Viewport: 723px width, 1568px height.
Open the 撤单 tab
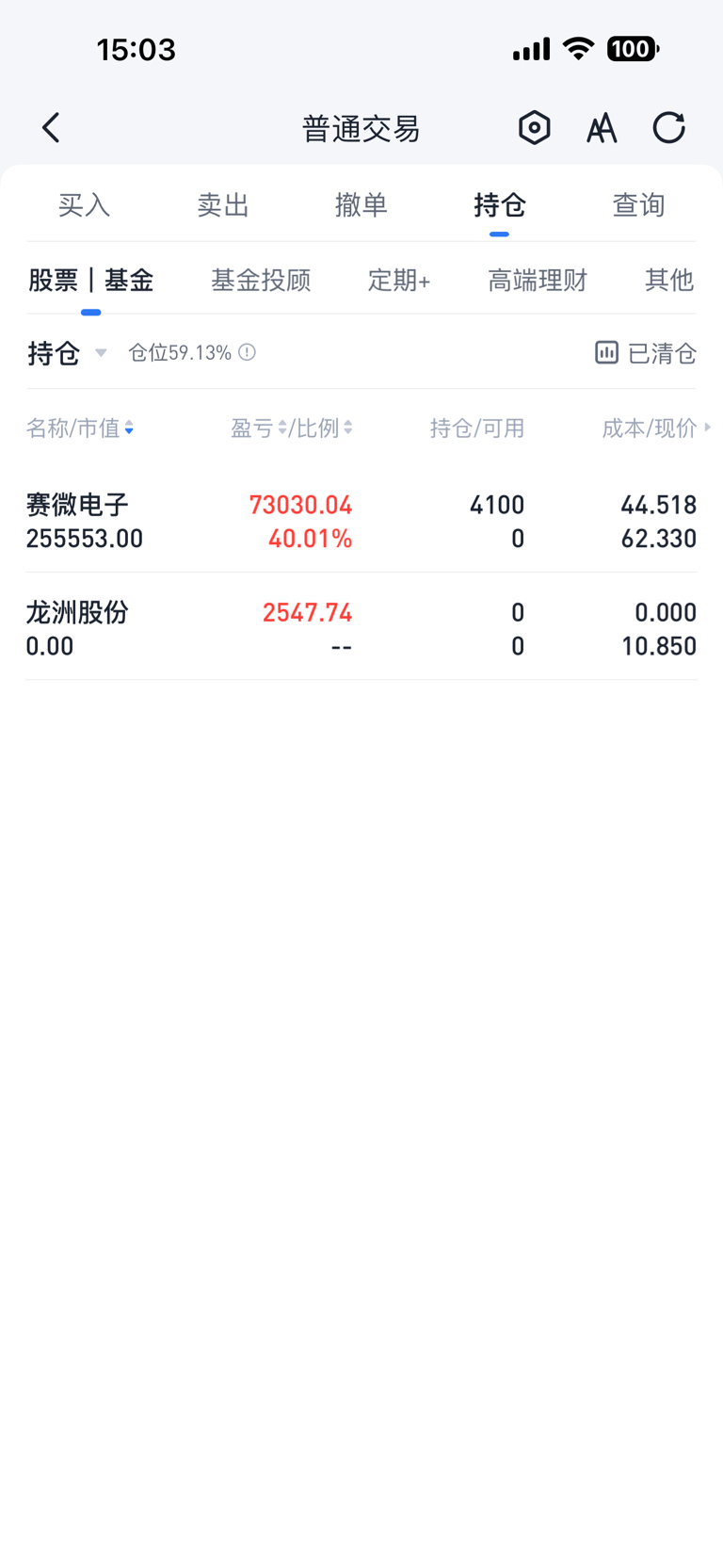coord(361,205)
